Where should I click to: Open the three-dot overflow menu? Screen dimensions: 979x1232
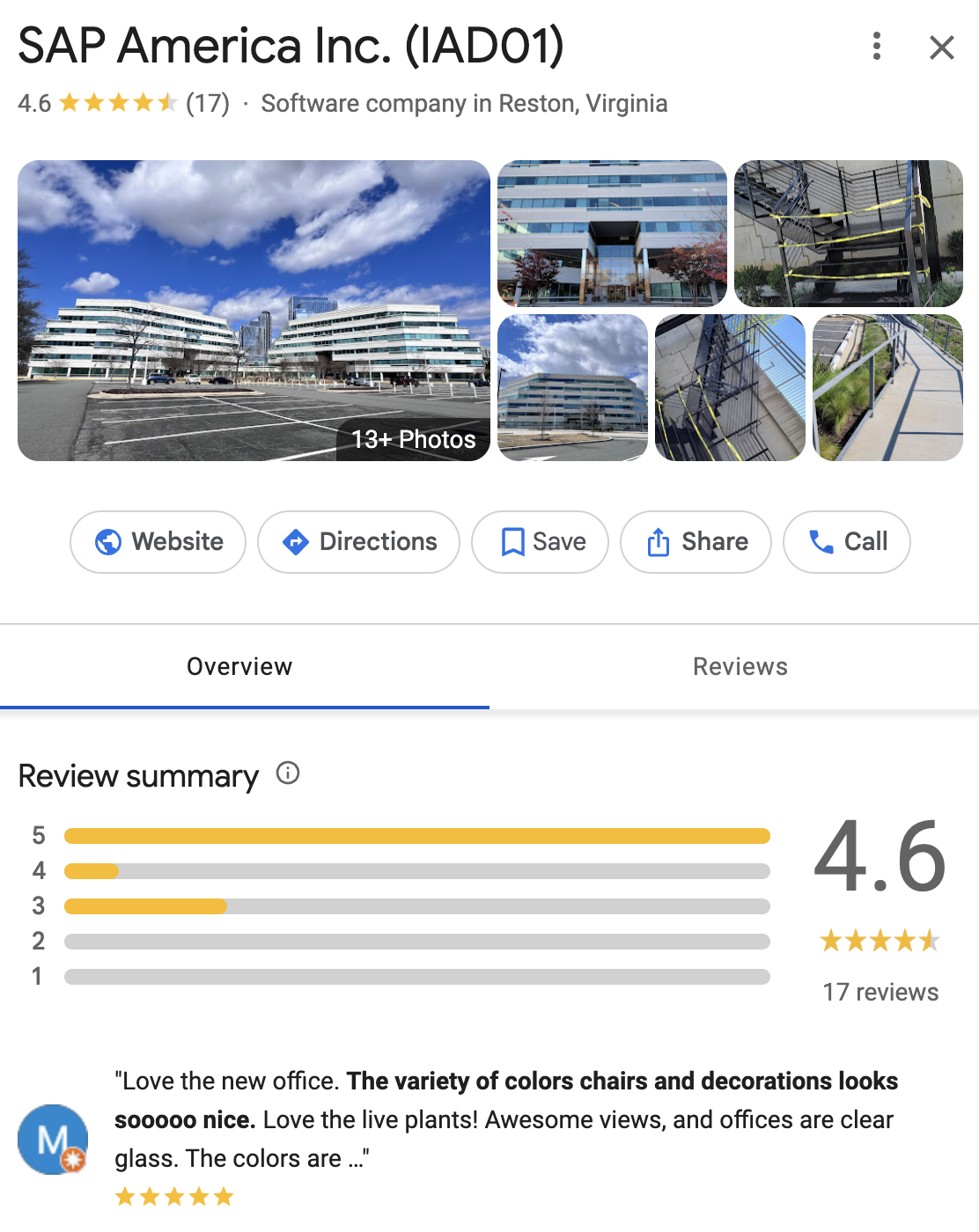point(876,47)
